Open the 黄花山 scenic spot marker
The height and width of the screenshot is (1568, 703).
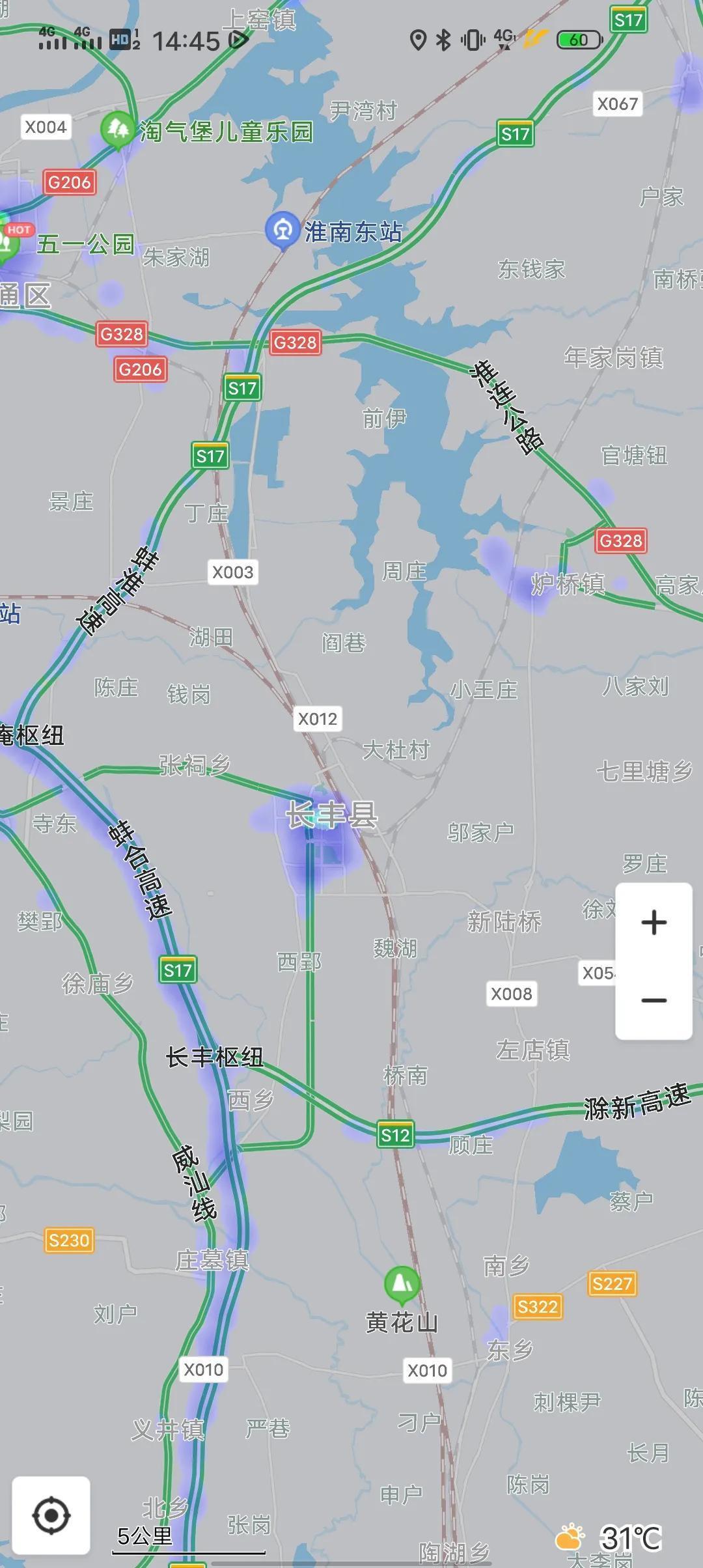tap(402, 1282)
